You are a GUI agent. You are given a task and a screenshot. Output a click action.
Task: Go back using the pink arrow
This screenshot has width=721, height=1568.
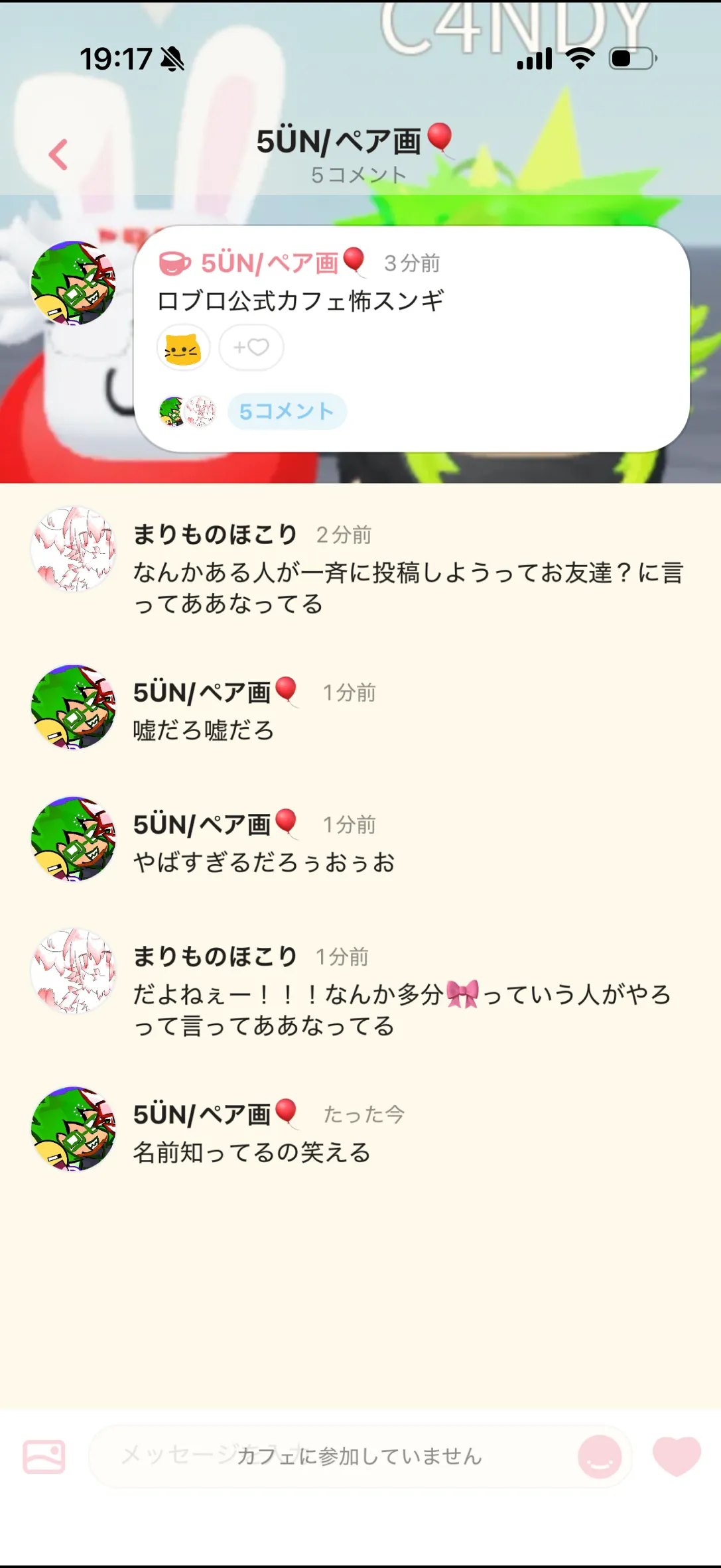tap(58, 155)
